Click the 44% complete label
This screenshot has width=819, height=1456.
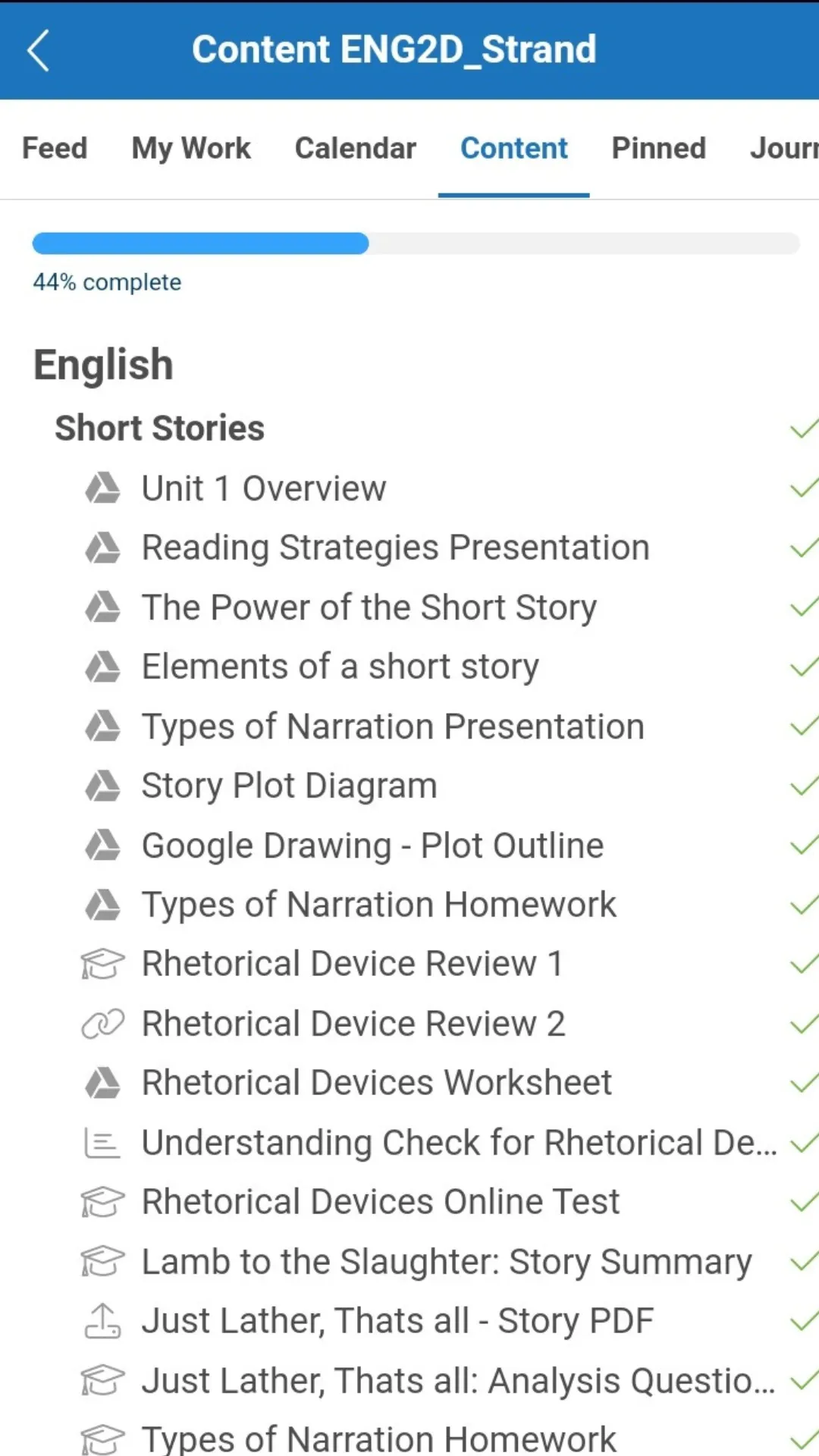point(107,282)
